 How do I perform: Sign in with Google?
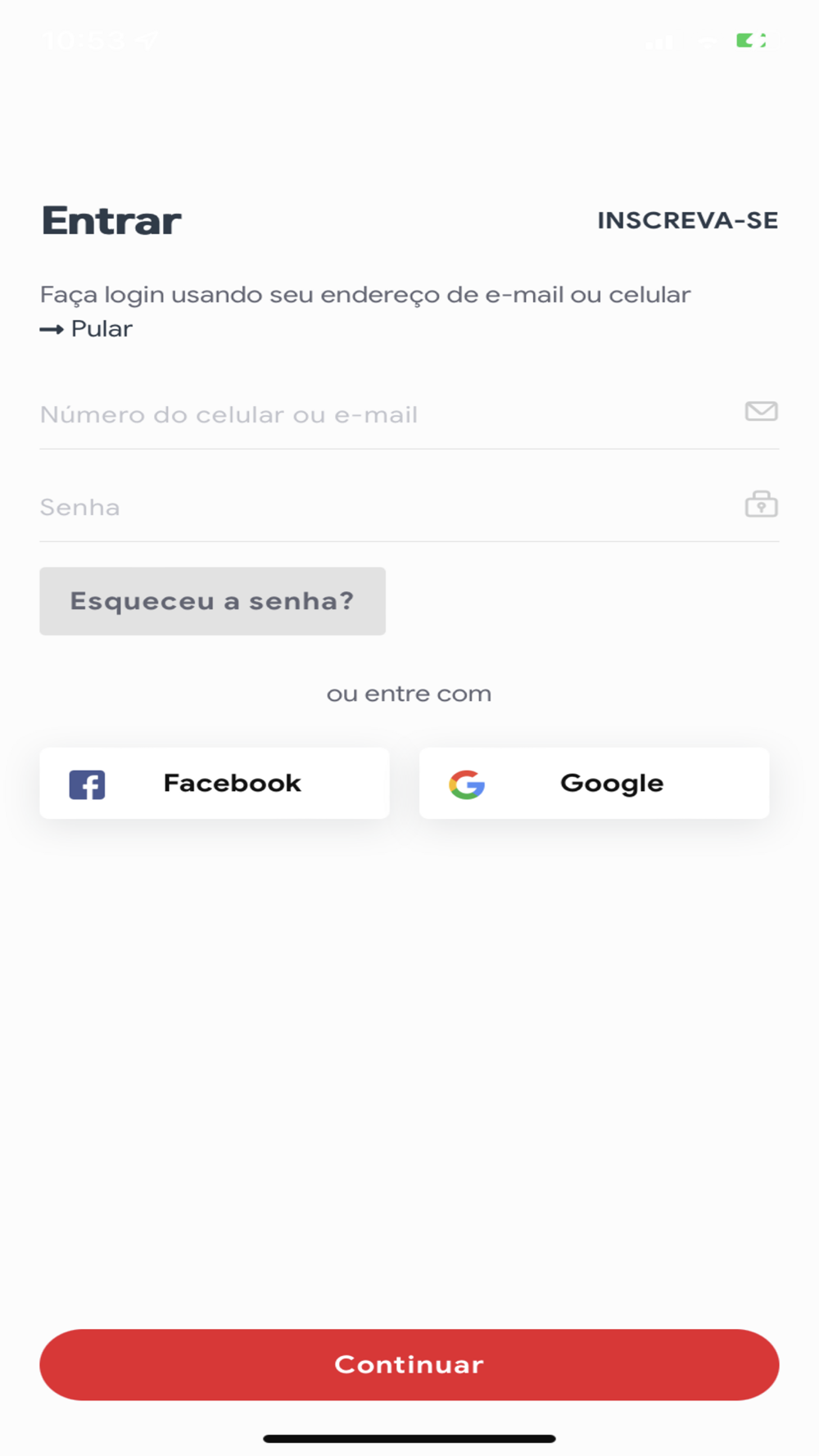point(594,783)
